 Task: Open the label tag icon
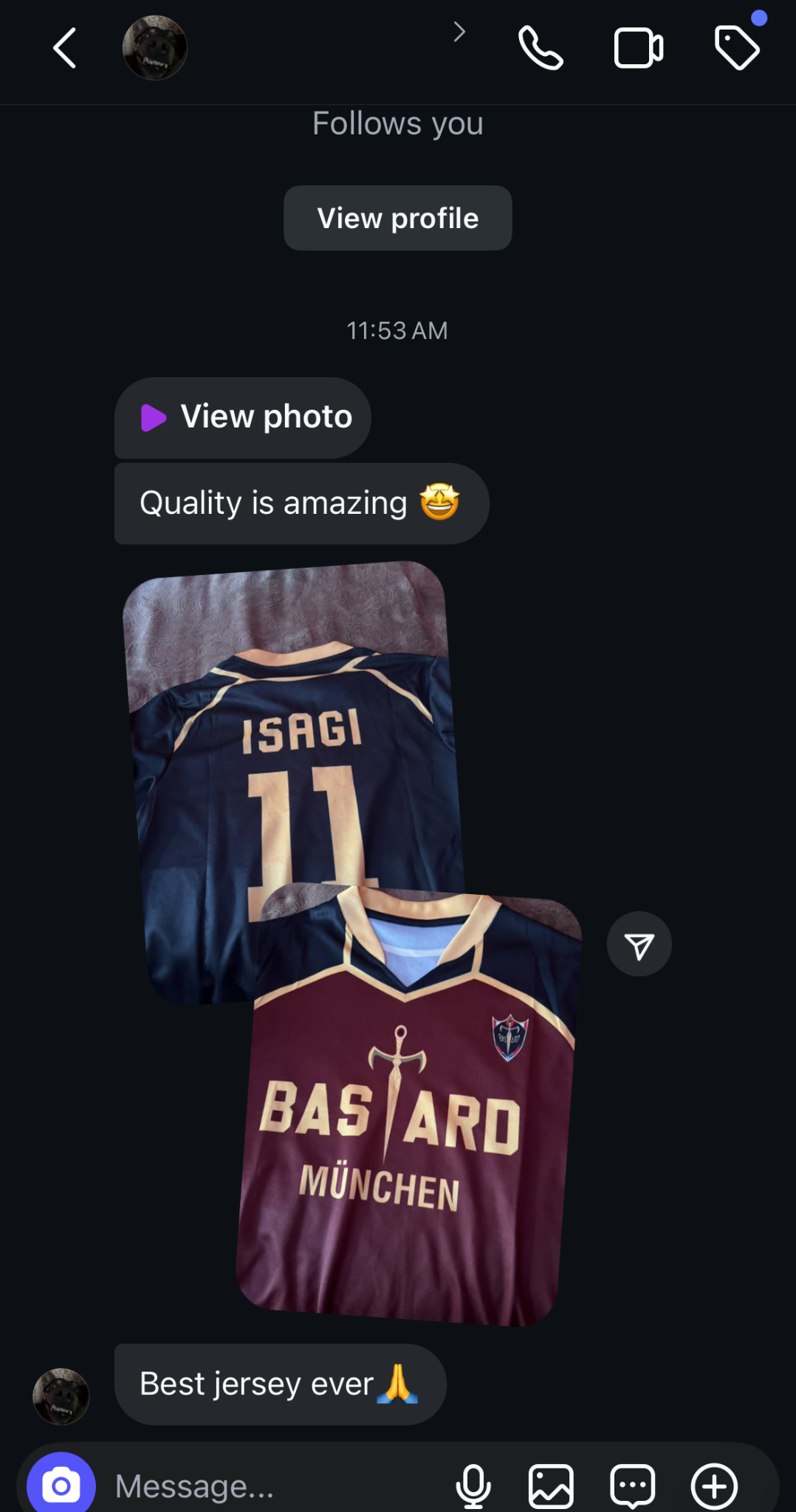(x=737, y=48)
